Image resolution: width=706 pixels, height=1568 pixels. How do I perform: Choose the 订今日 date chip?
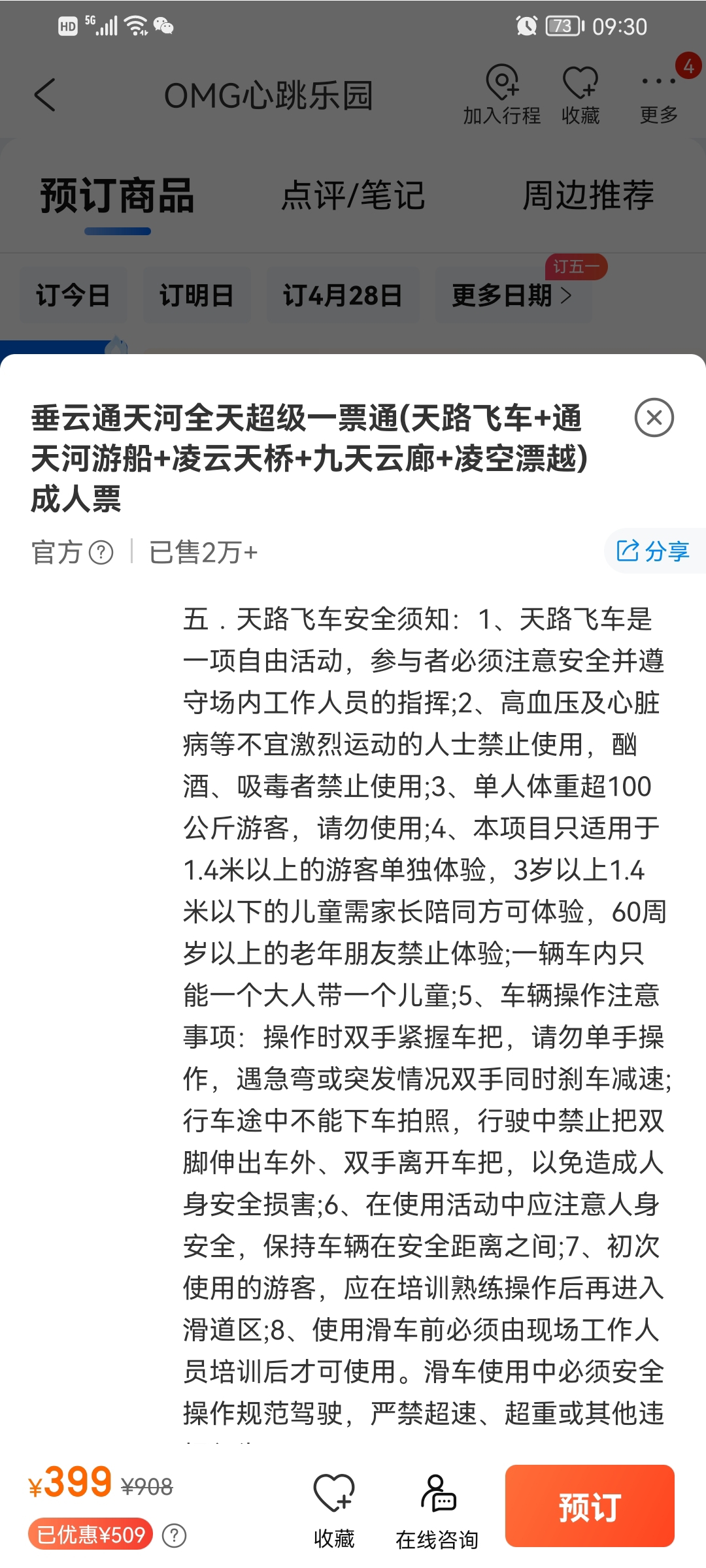click(x=73, y=295)
